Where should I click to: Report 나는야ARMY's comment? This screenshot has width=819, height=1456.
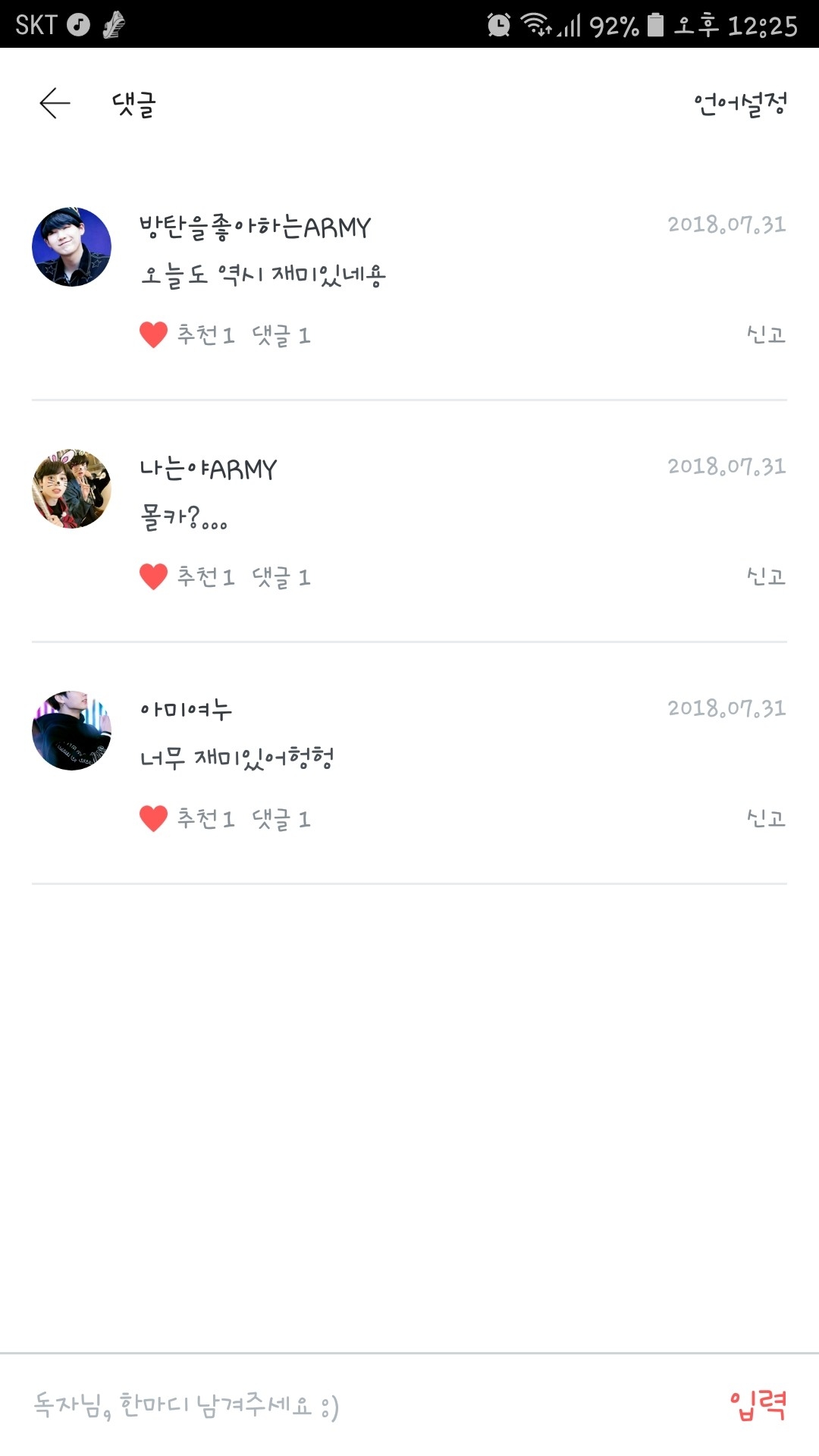(x=766, y=576)
